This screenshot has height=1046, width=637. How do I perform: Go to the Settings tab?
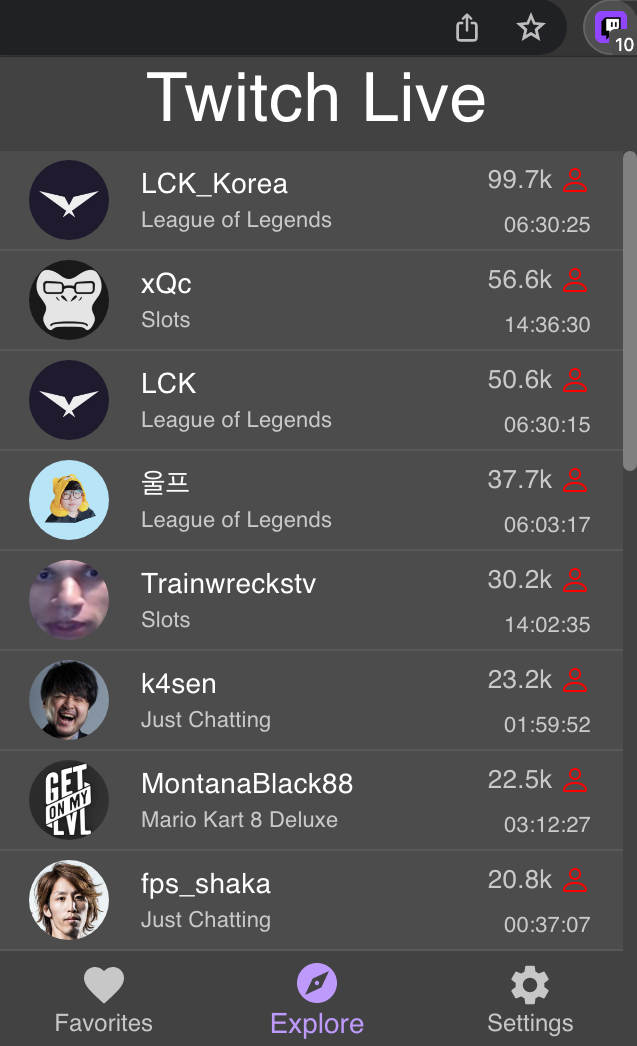click(530, 999)
